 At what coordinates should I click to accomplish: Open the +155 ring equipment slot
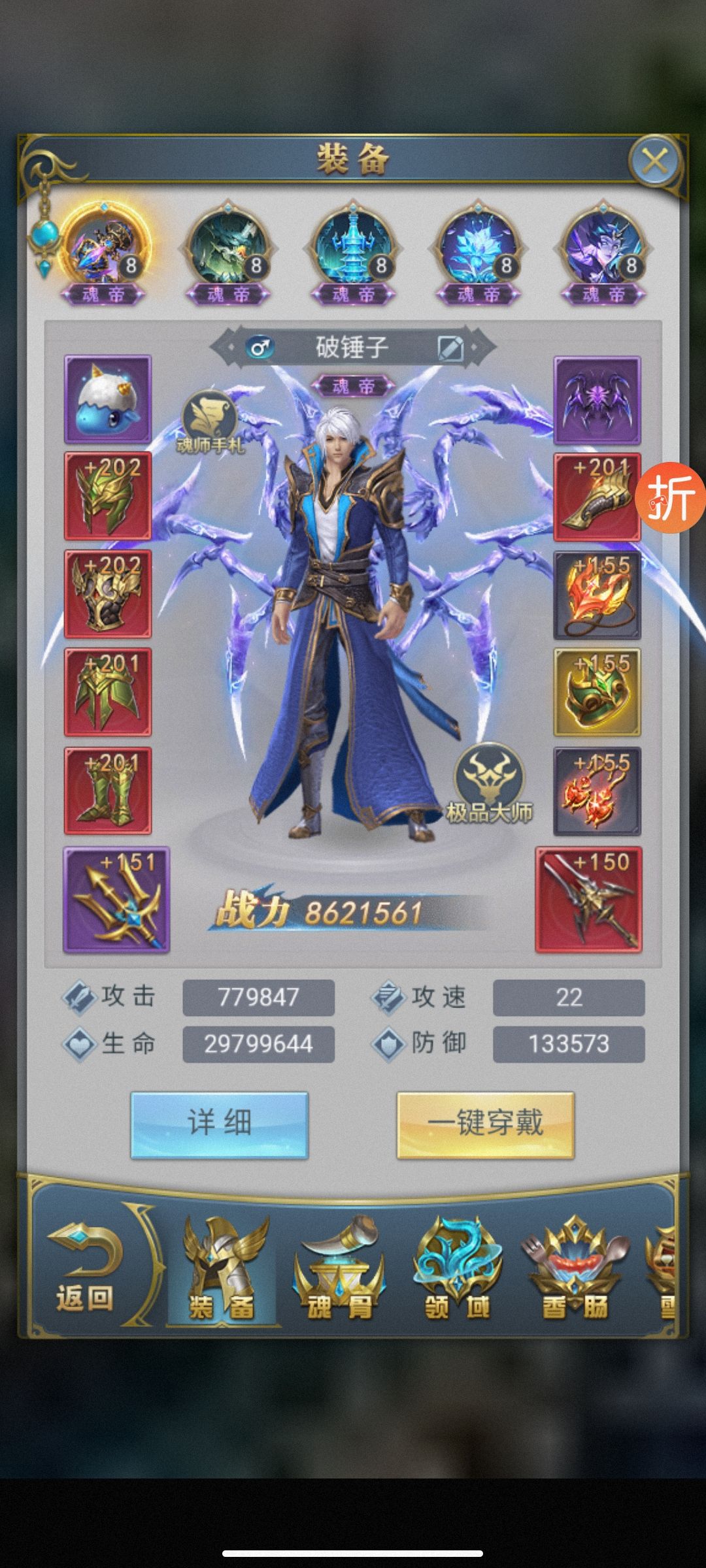point(597,693)
